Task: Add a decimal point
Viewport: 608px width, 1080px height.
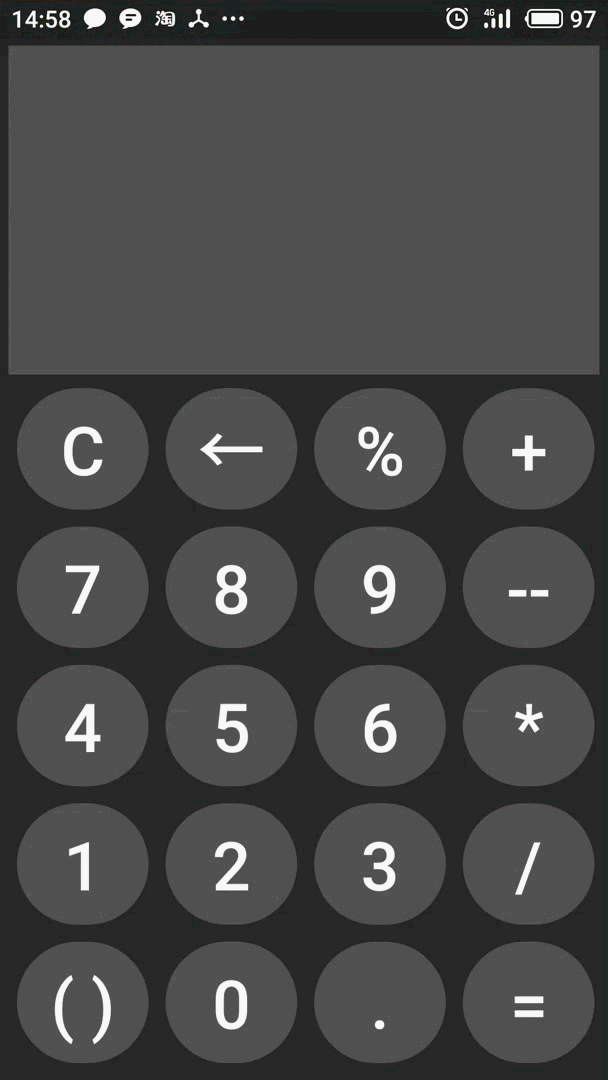Action: [x=380, y=1003]
